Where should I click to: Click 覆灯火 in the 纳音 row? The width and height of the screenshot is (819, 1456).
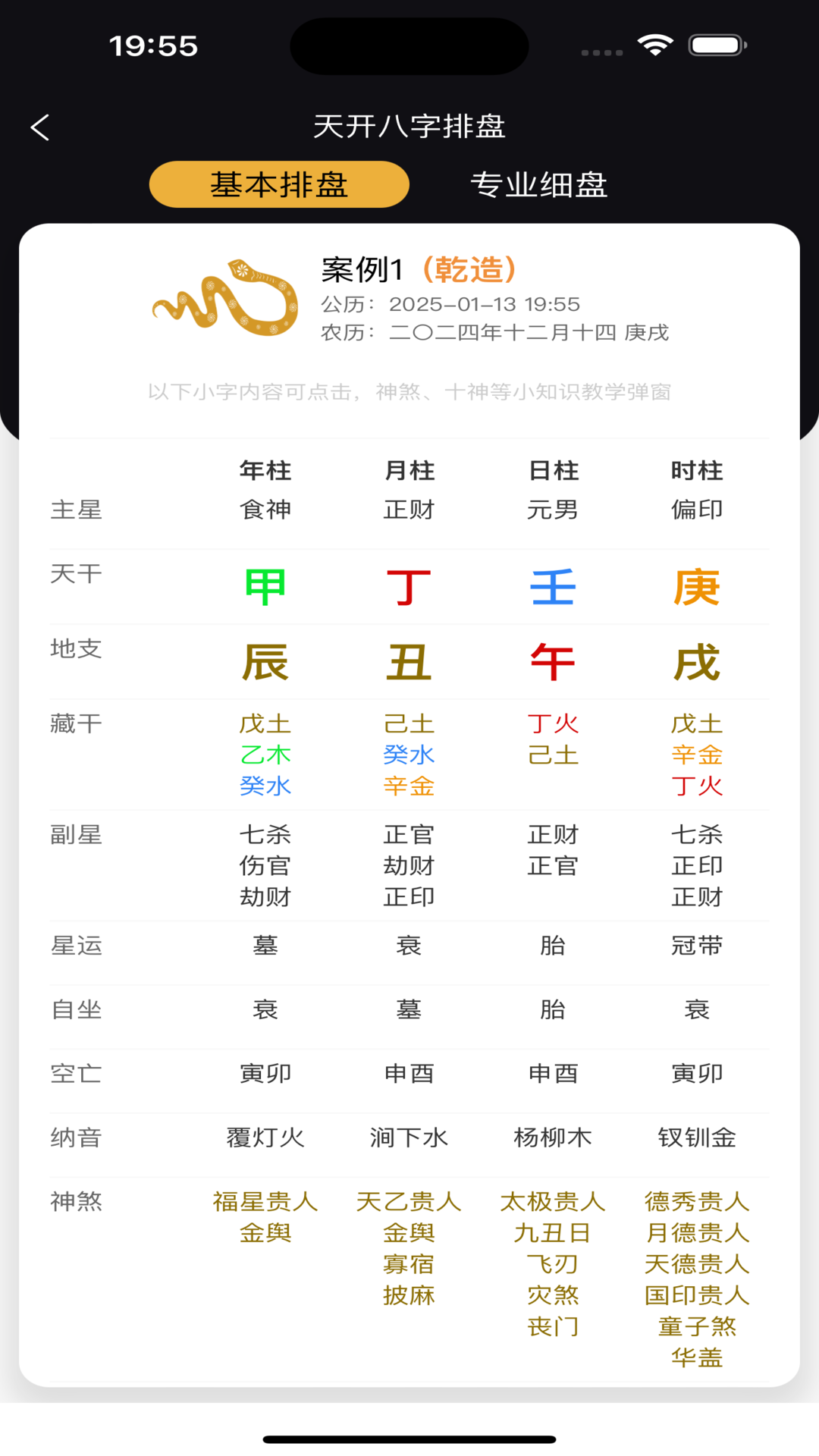[x=265, y=1137]
